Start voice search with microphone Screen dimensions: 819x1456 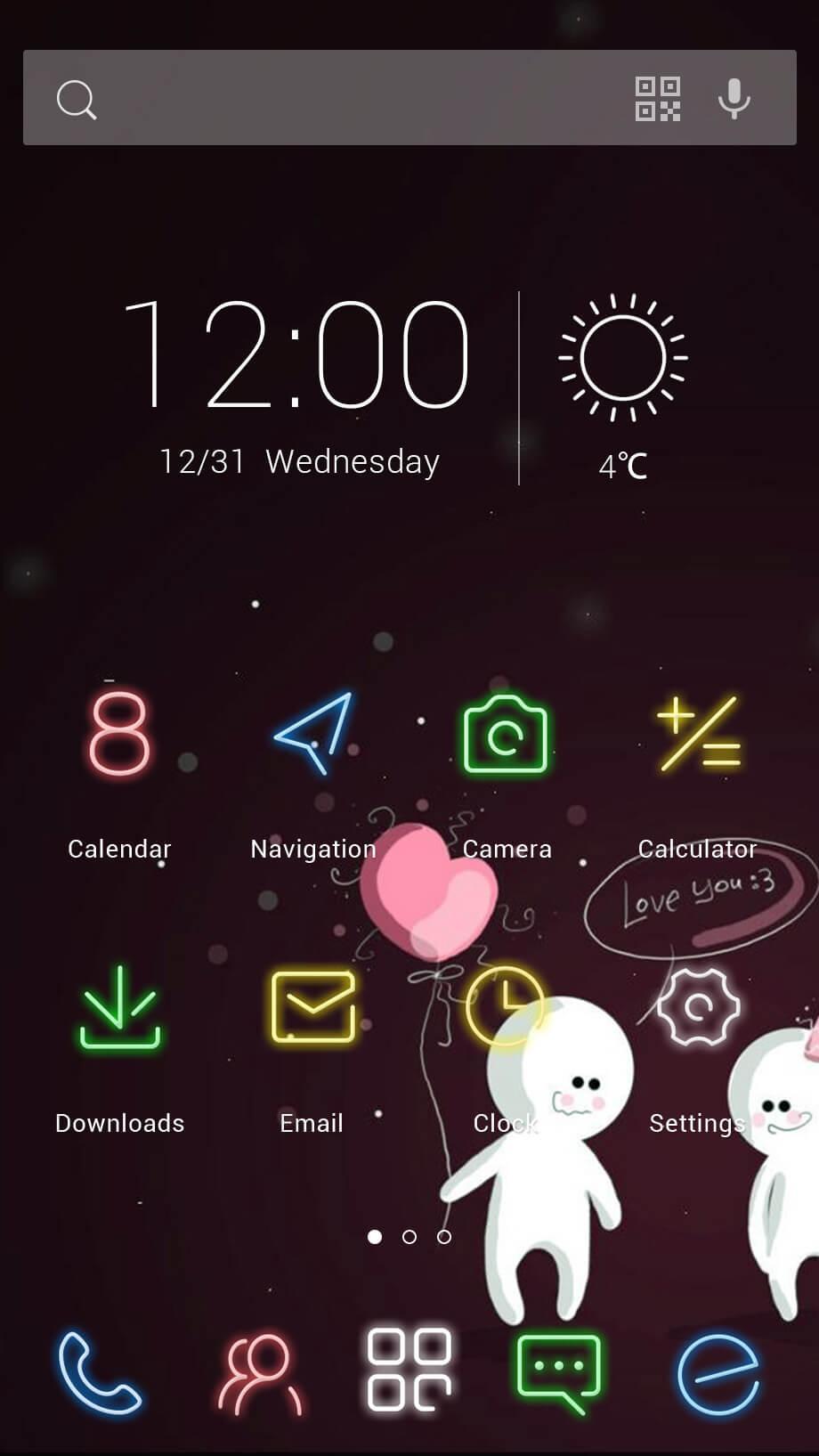pos(734,99)
